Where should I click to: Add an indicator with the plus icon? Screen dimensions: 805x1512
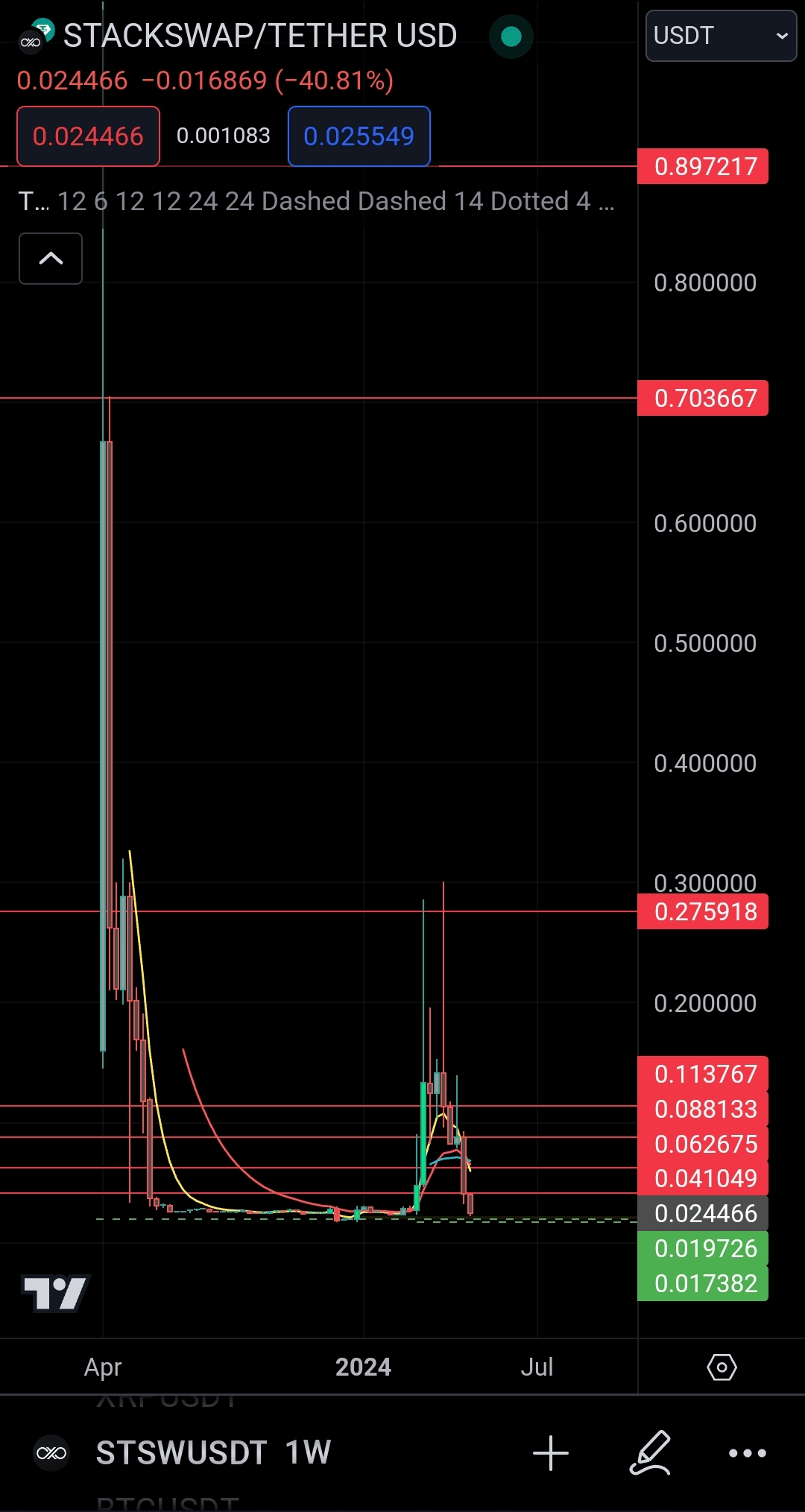click(x=551, y=1453)
